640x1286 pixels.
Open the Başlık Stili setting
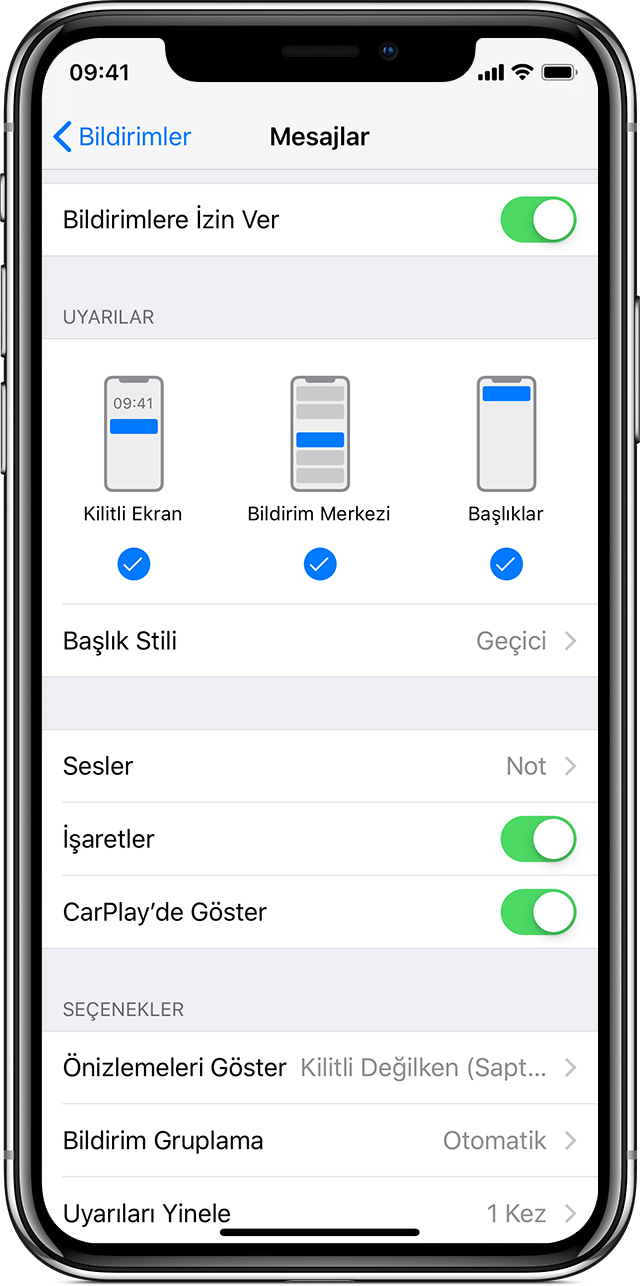[320, 641]
